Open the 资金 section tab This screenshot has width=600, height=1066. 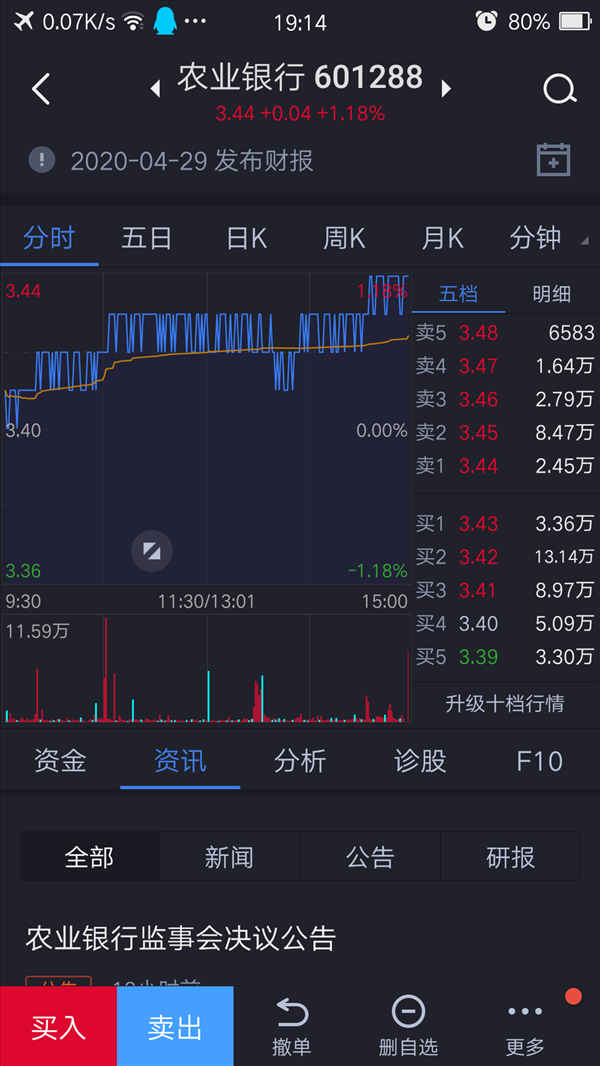[60, 761]
